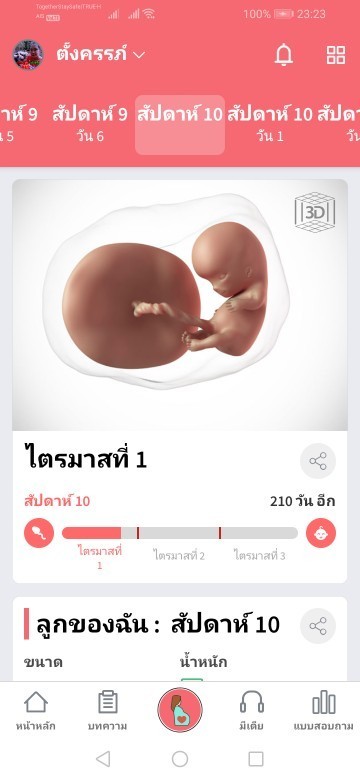Open the profile avatar picture
The image size is (360, 780).
tap(28, 55)
